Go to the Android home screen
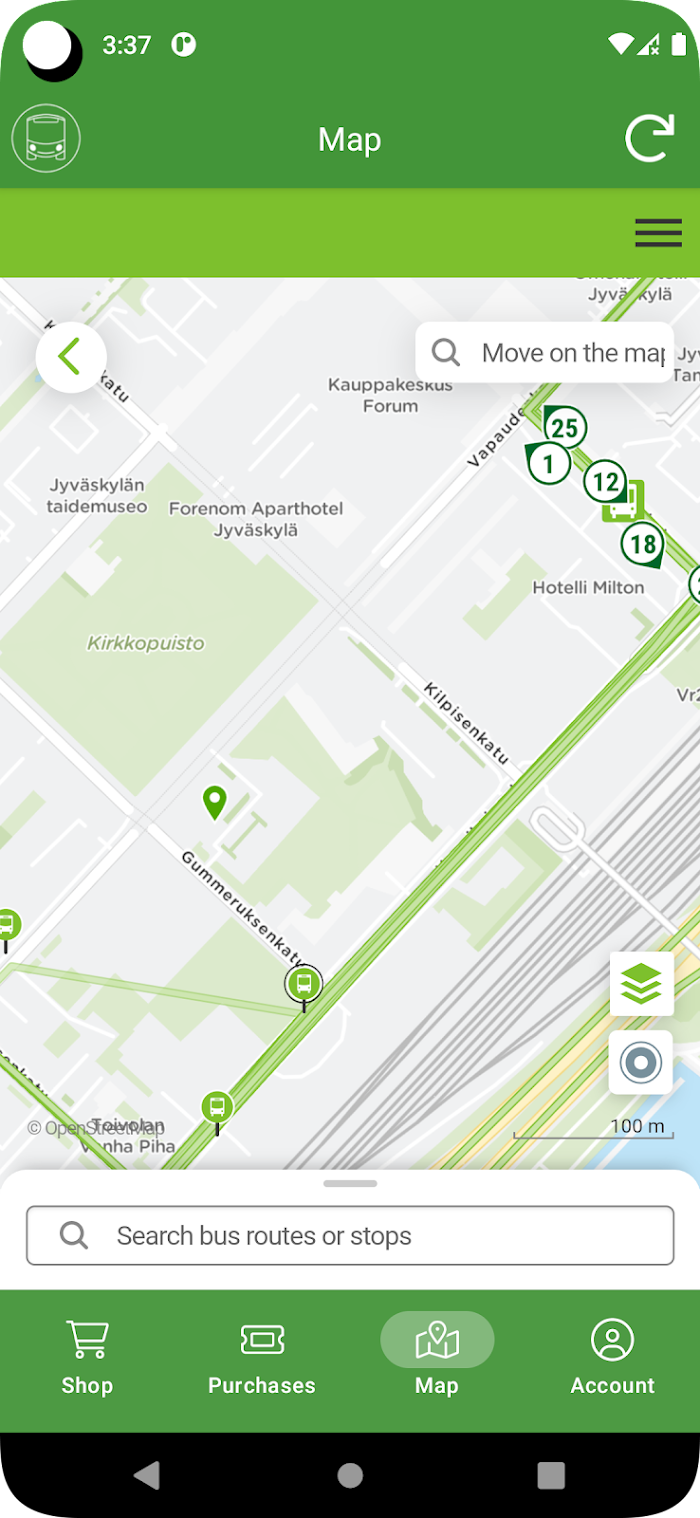Screen dimensions: 700x1518 350,1475
